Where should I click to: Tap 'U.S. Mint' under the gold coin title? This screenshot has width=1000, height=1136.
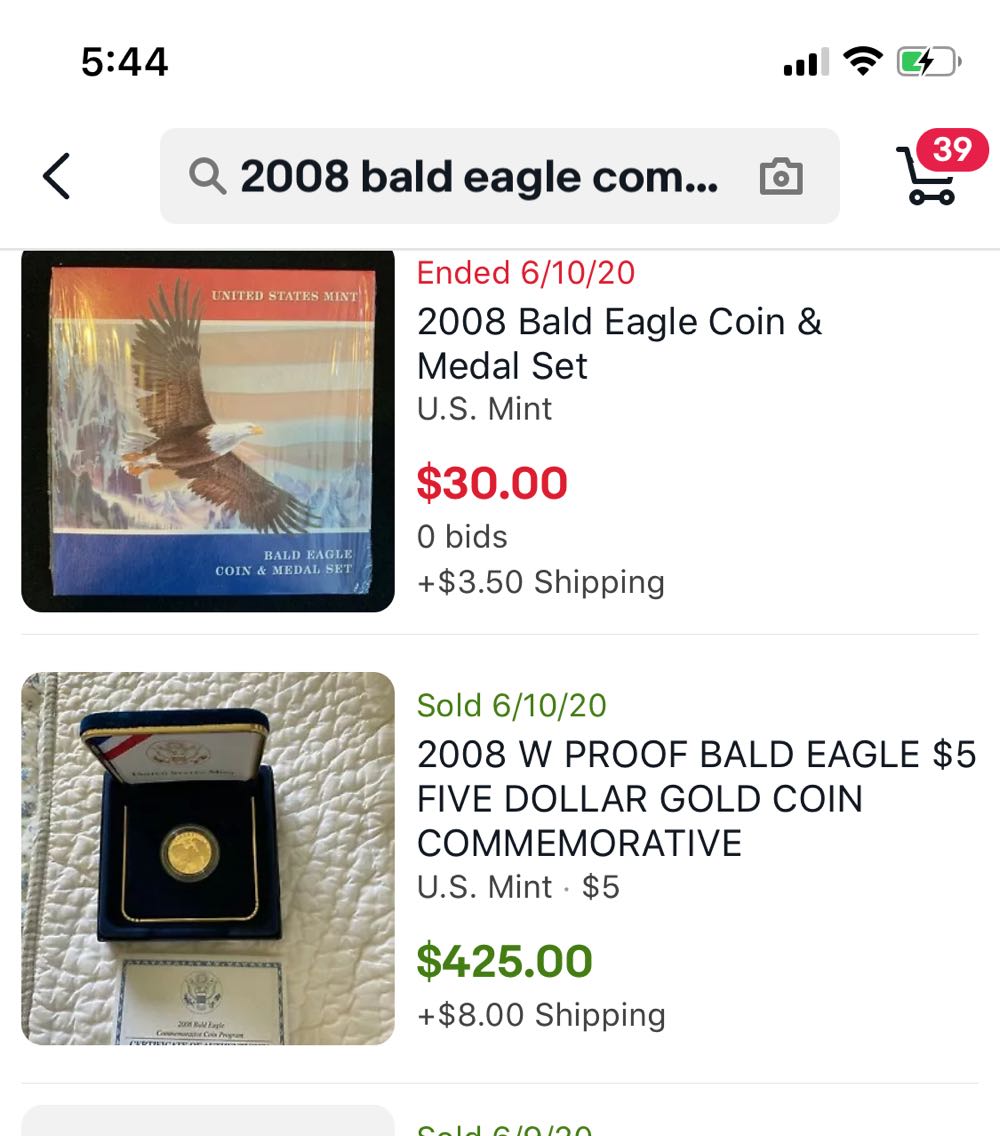point(484,887)
